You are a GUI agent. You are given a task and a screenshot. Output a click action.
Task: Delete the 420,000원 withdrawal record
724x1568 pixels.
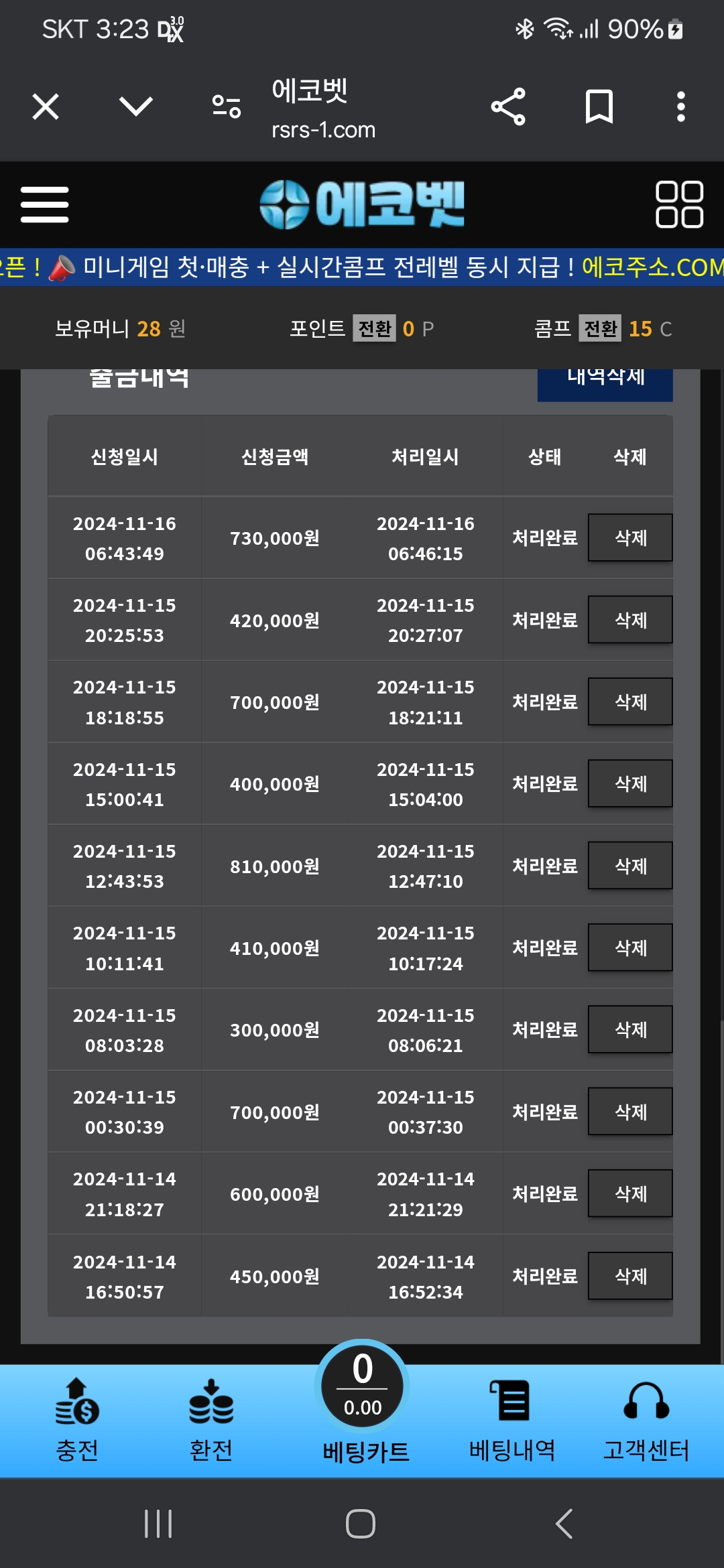pos(630,620)
